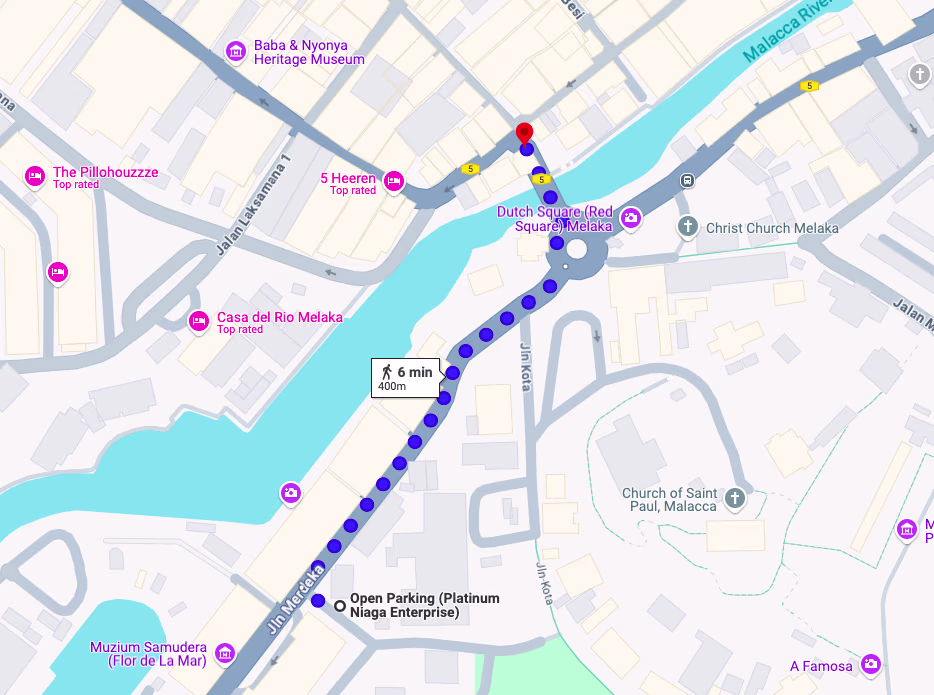
Task: Open the 6 min walking route label
Action: (405, 378)
